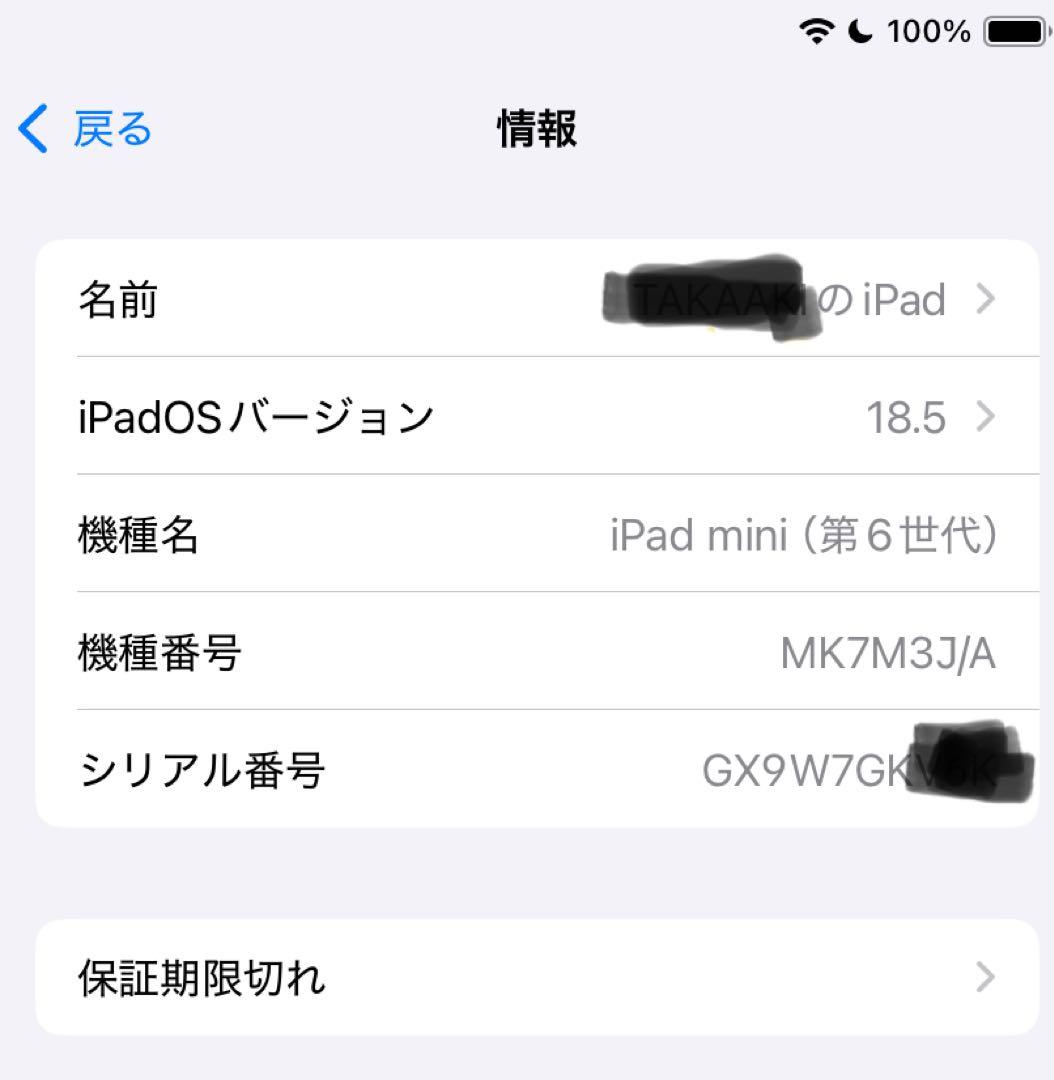Tap the chevron beside iPadOS バージョン 18.5

point(986,417)
